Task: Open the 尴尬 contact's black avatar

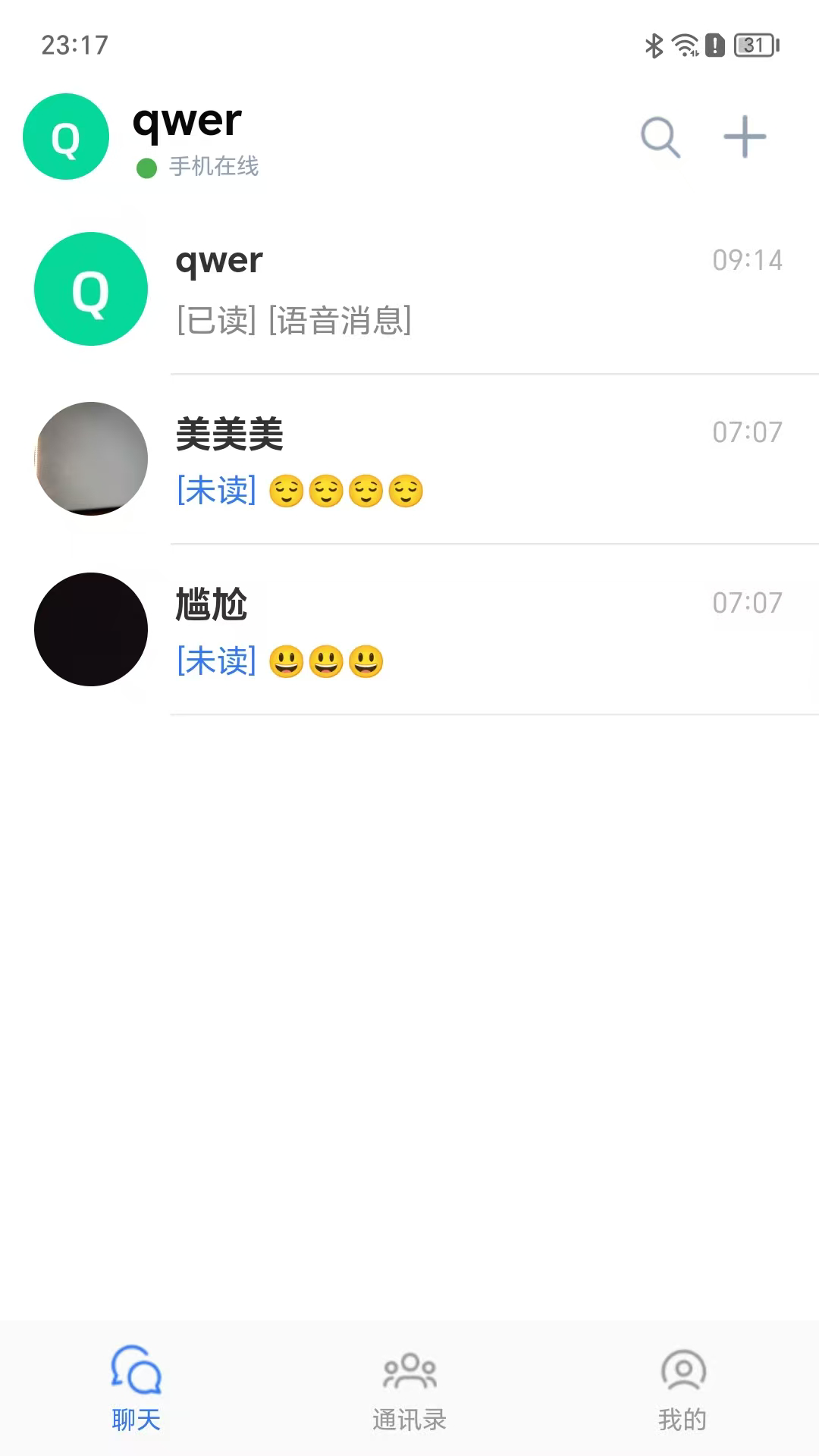Action: tap(90, 629)
